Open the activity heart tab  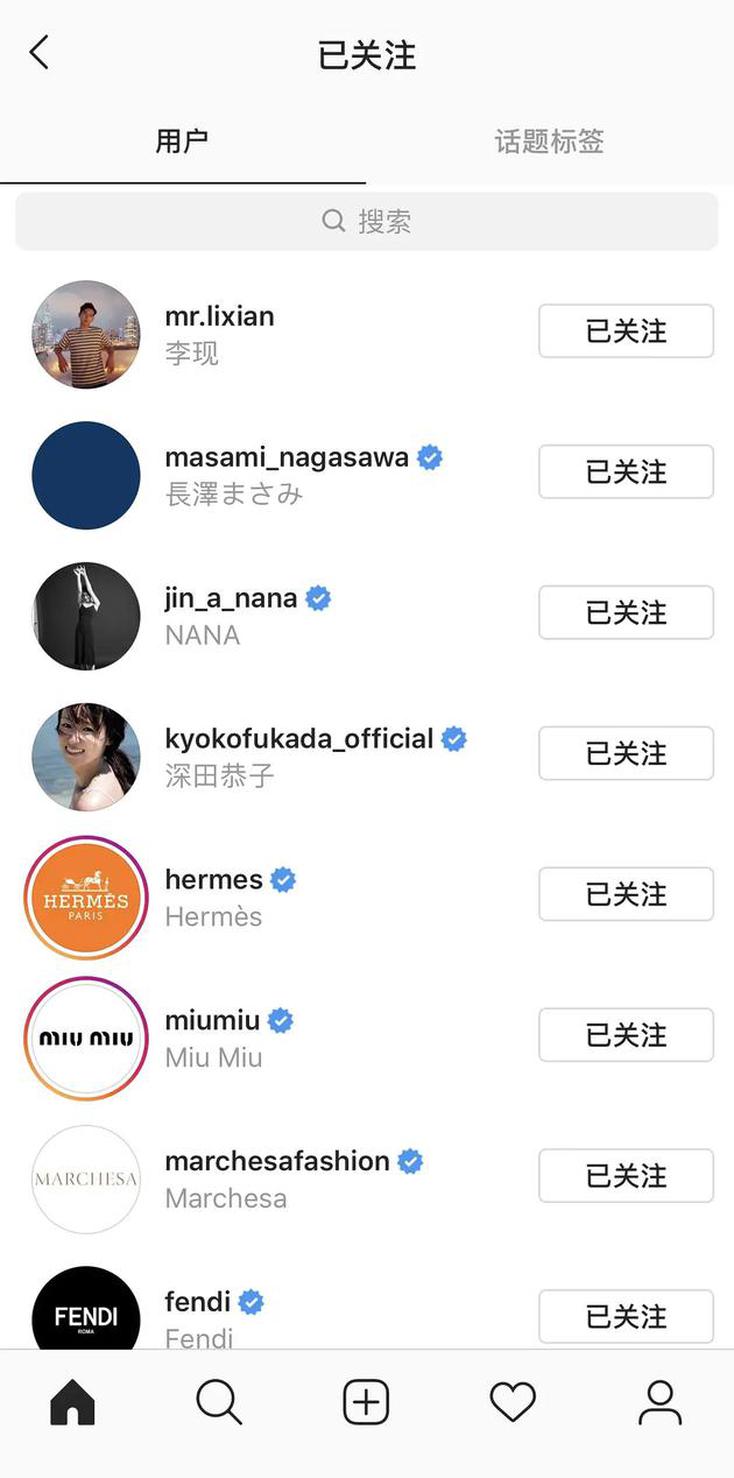pyautogui.click(x=513, y=1402)
